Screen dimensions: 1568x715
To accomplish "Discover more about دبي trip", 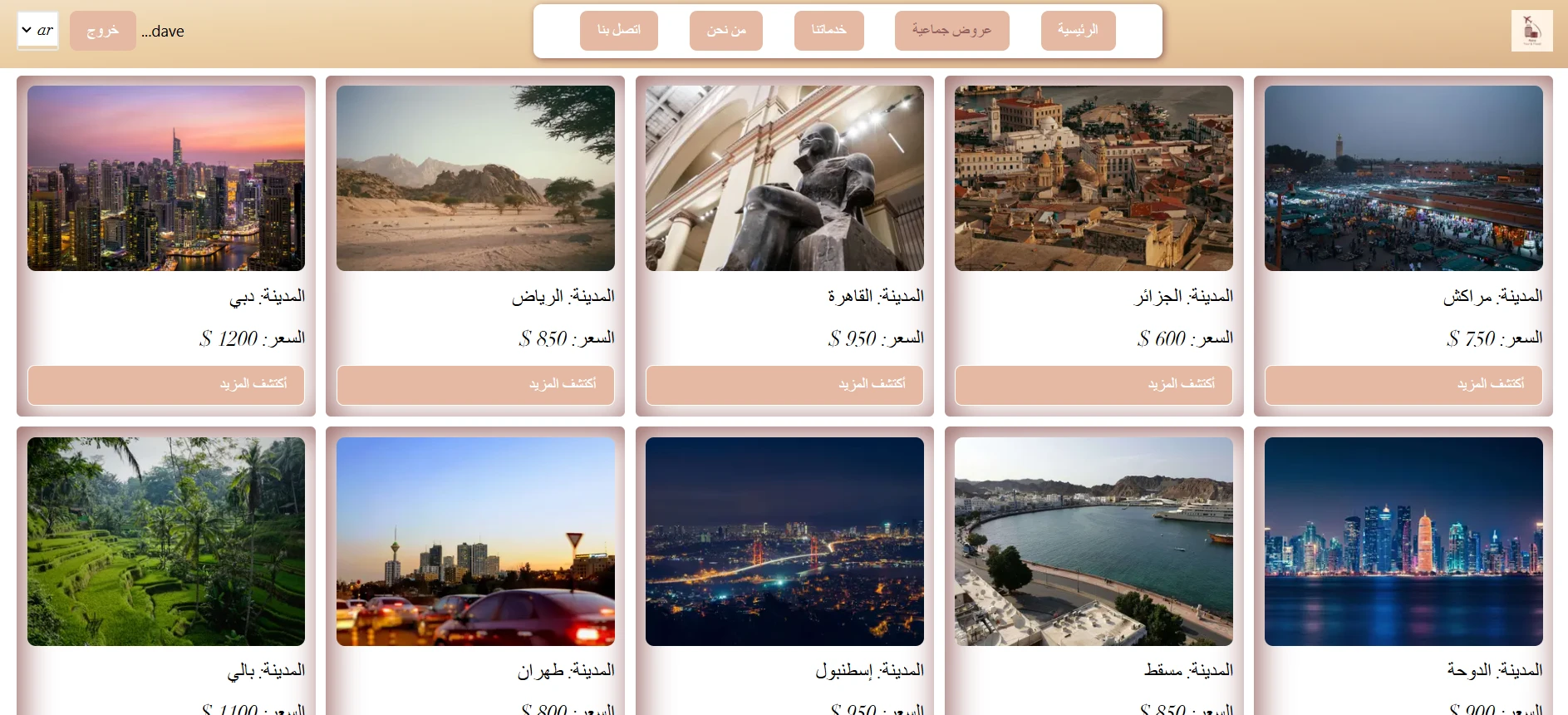I will pyautogui.click(x=166, y=385).
